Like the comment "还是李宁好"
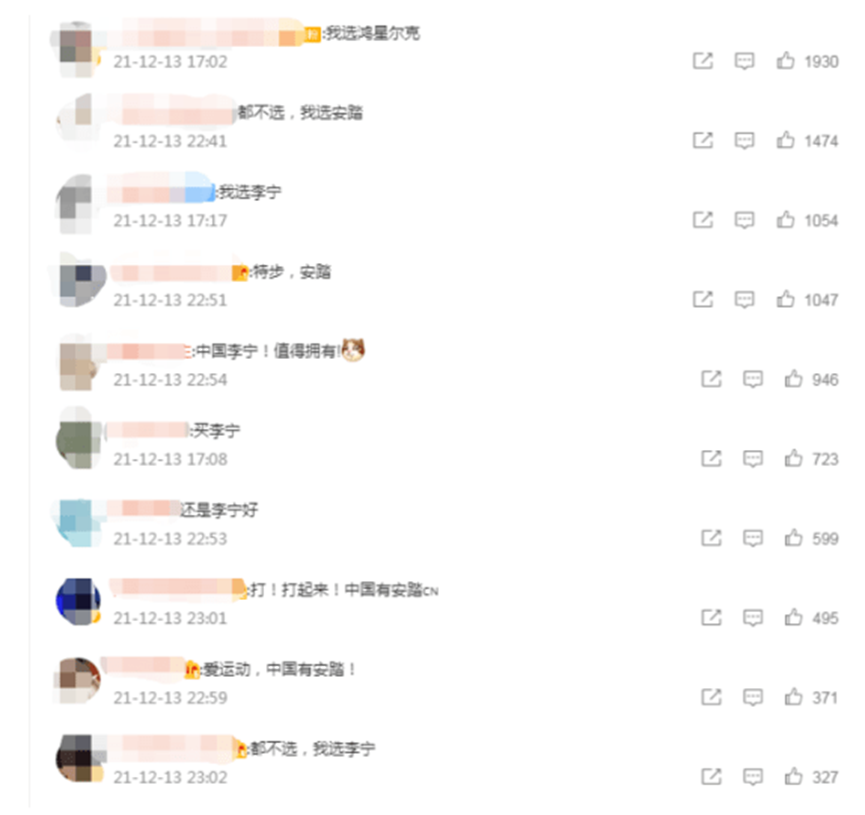This screenshot has height=815, width=865. (x=794, y=538)
